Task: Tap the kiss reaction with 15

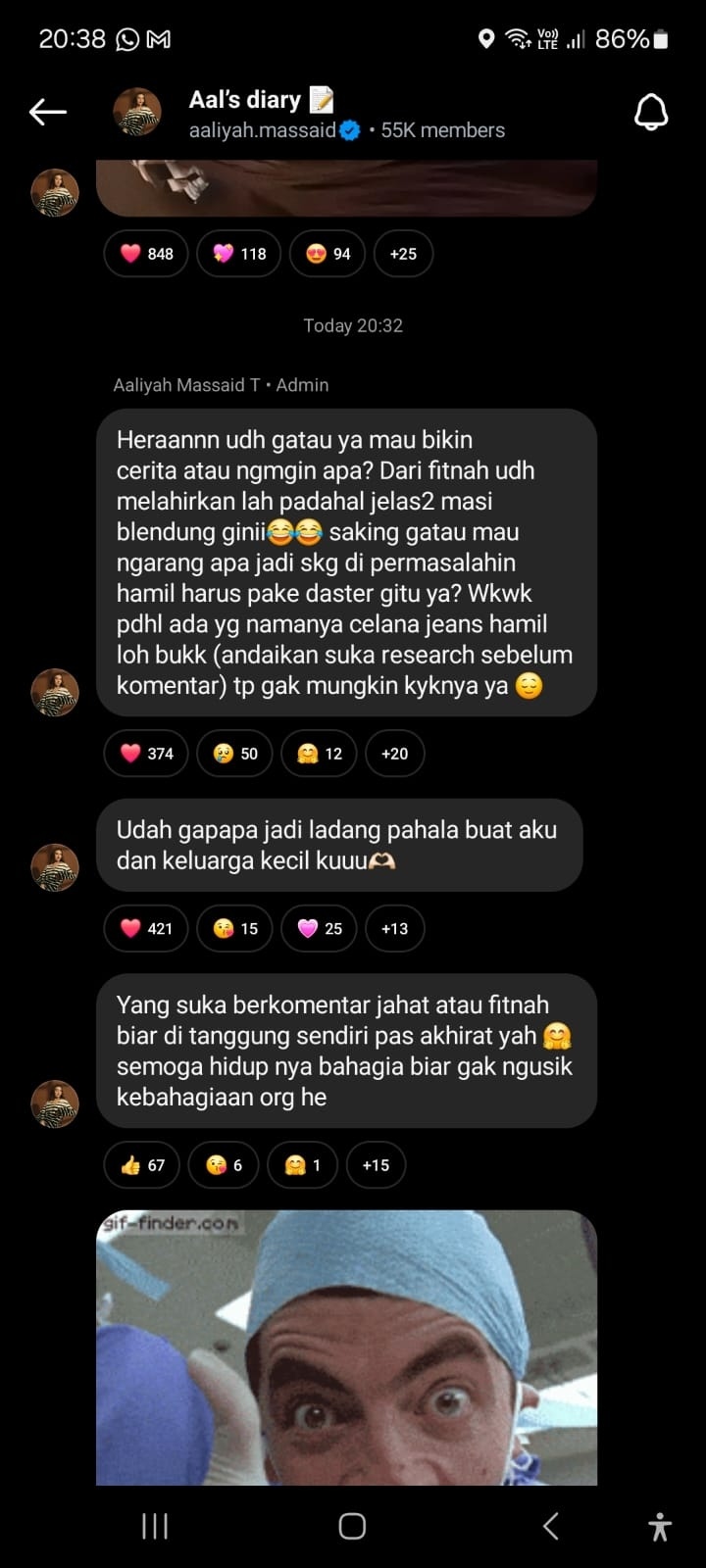Action: tap(235, 929)
